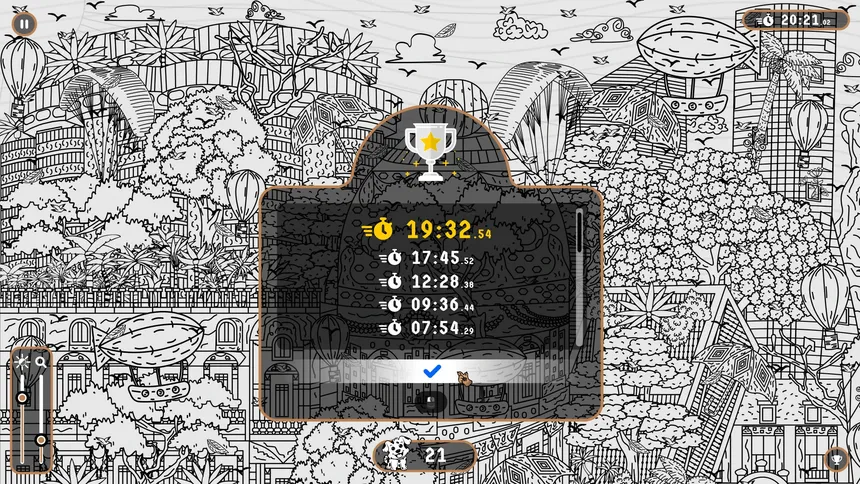This screenshot has height=484, width=860.
Task: Tap the zoom magnifier slider track
Action: click(41, 410)
